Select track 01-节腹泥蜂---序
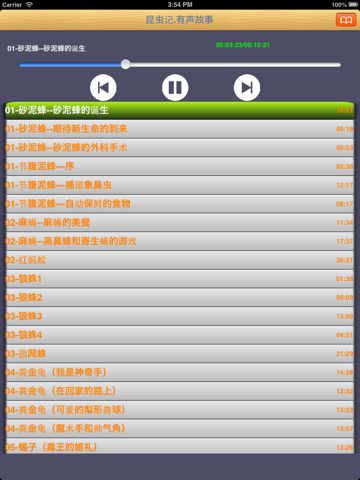 [x=180, y=166]
